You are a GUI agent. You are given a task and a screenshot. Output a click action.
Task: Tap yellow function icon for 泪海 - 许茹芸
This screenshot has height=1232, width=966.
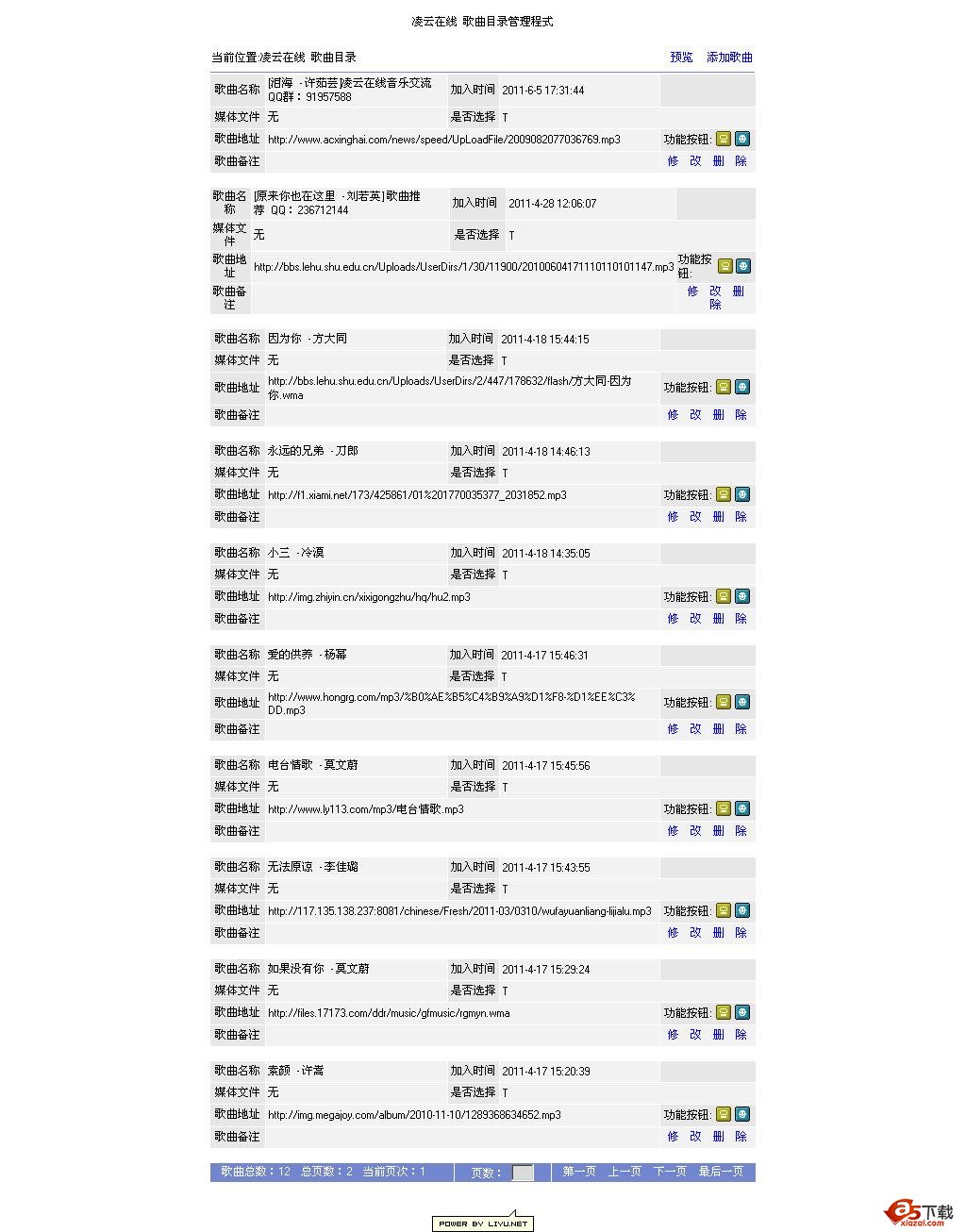point(724,139)
